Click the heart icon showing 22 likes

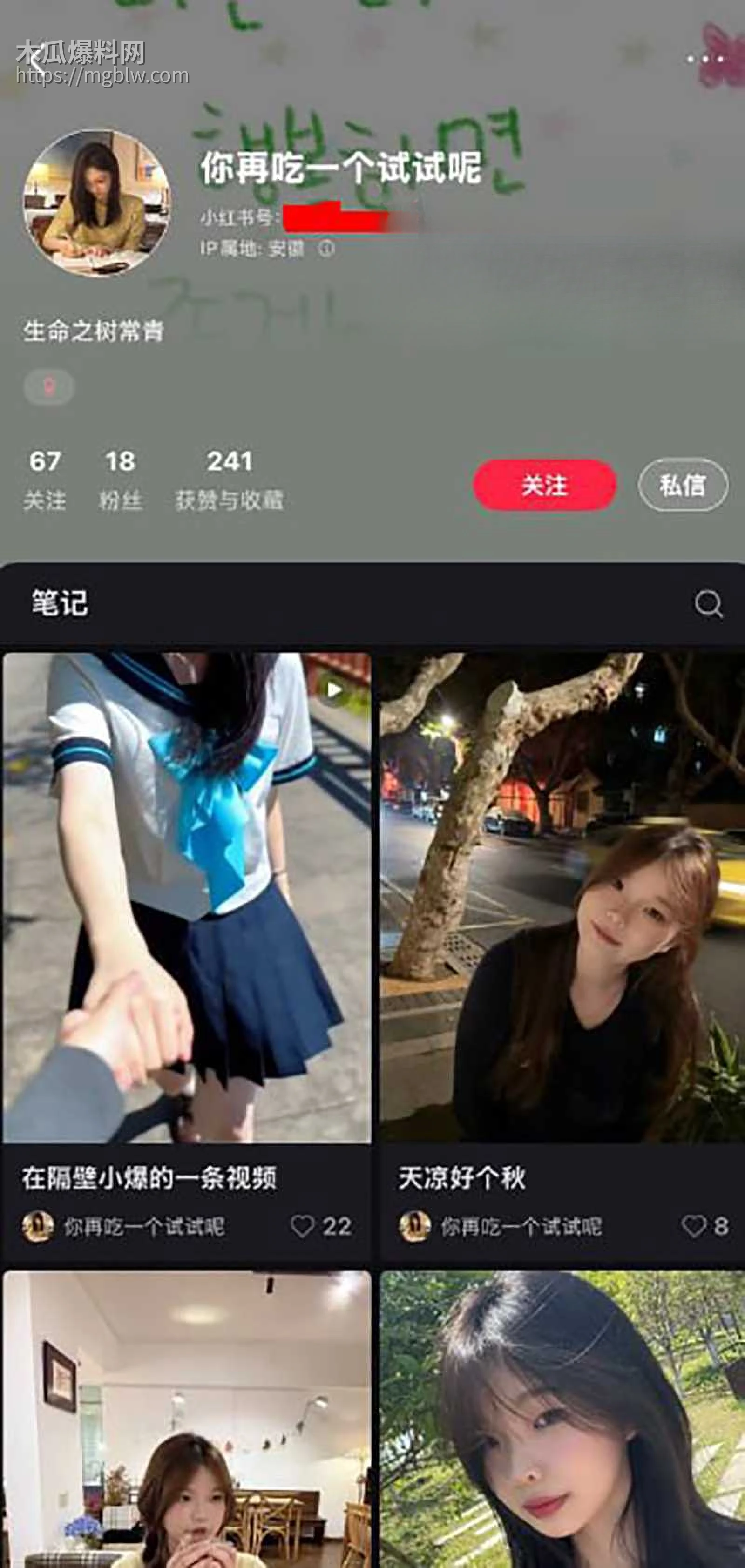[303, 1226]
